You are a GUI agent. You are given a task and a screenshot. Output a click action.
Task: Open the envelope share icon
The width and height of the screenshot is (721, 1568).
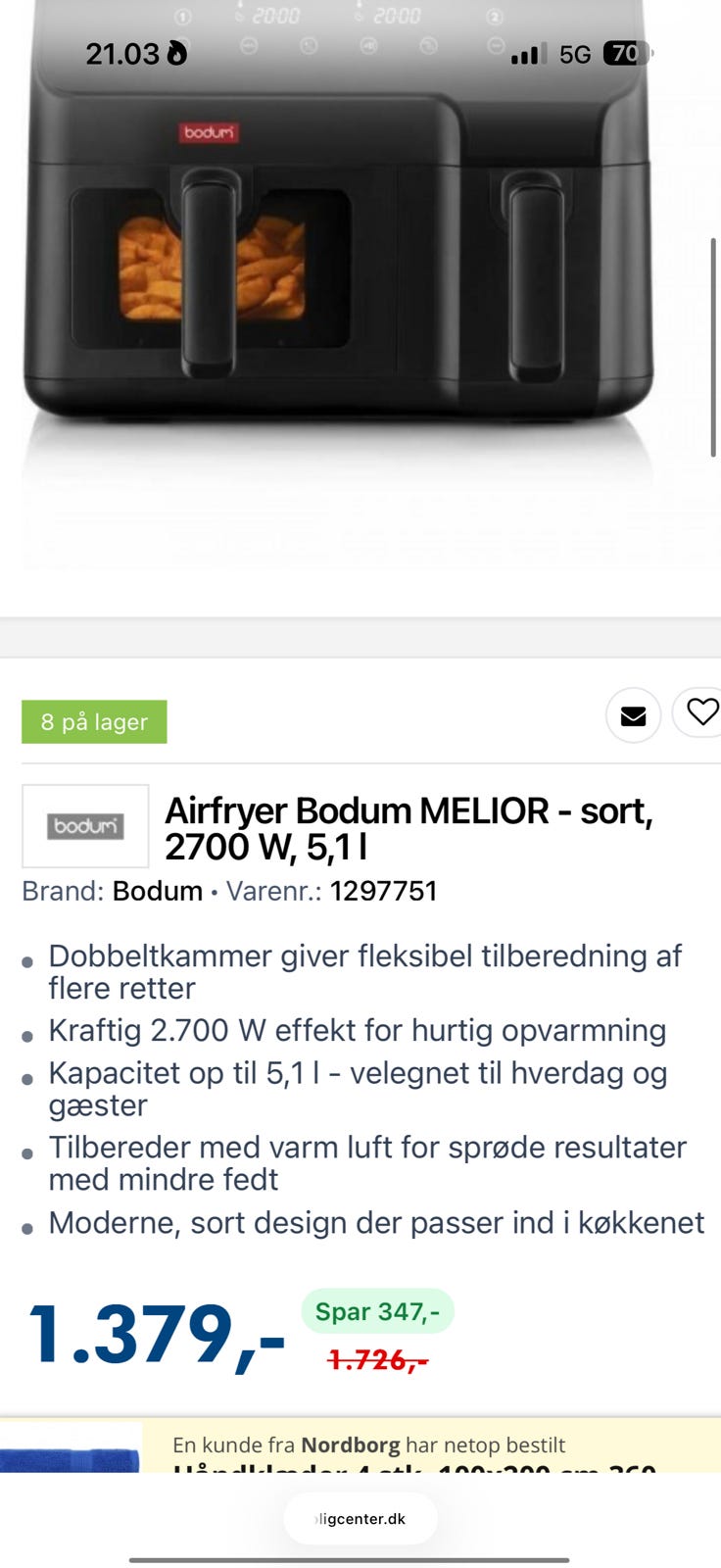pyautogui.click(x=634, y=715)
